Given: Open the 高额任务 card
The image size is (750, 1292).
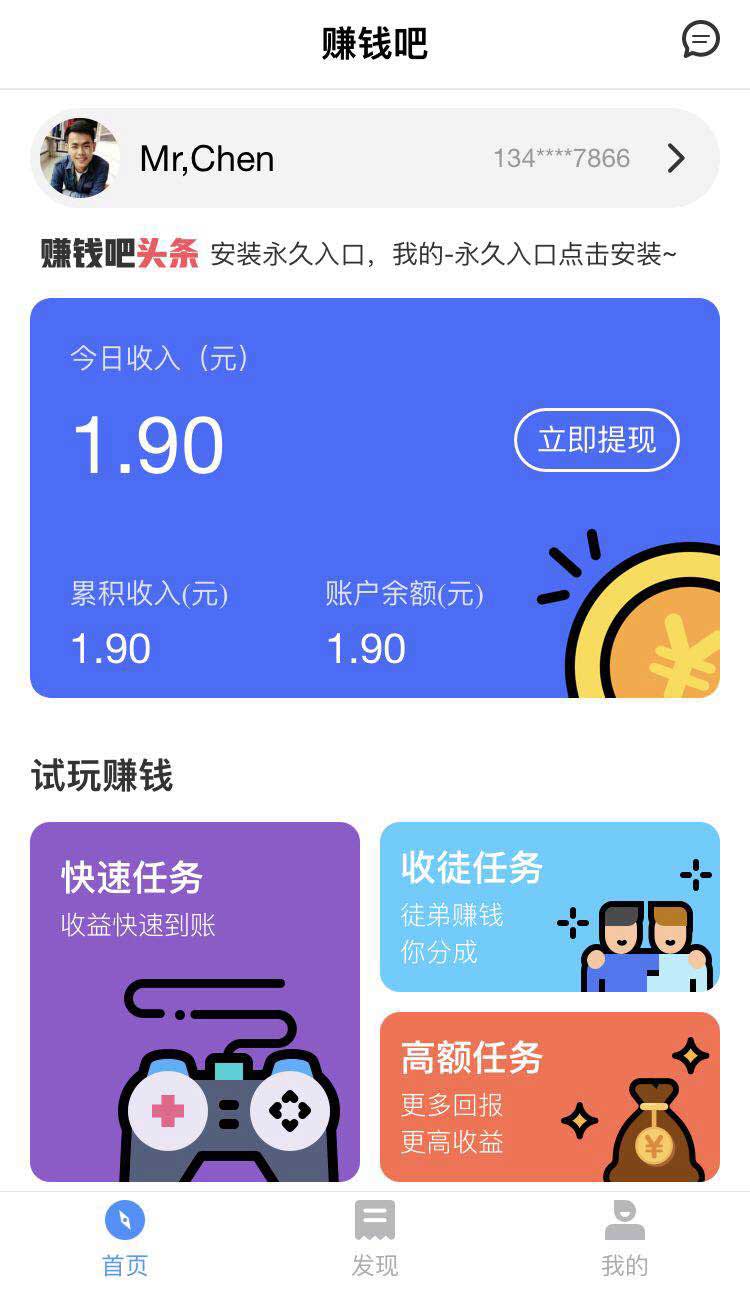Looking at the screenshot, I should (x=549, y=1096).
